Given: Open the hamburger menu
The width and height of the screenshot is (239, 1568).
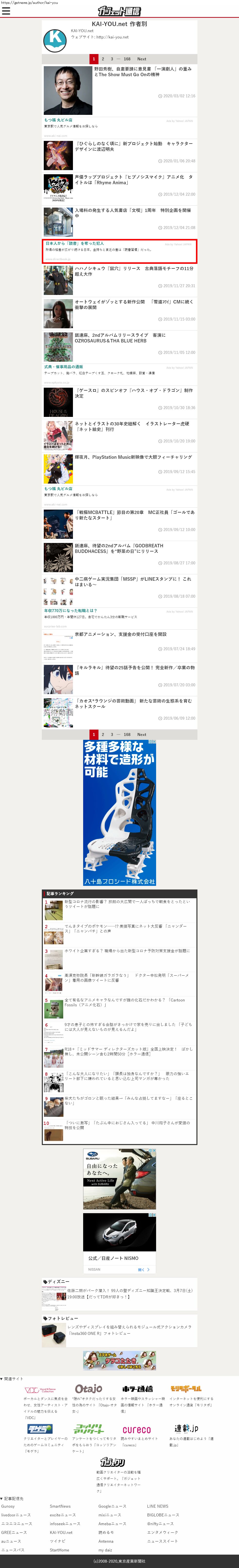Looking at the screenshot, I should point(6,11).
